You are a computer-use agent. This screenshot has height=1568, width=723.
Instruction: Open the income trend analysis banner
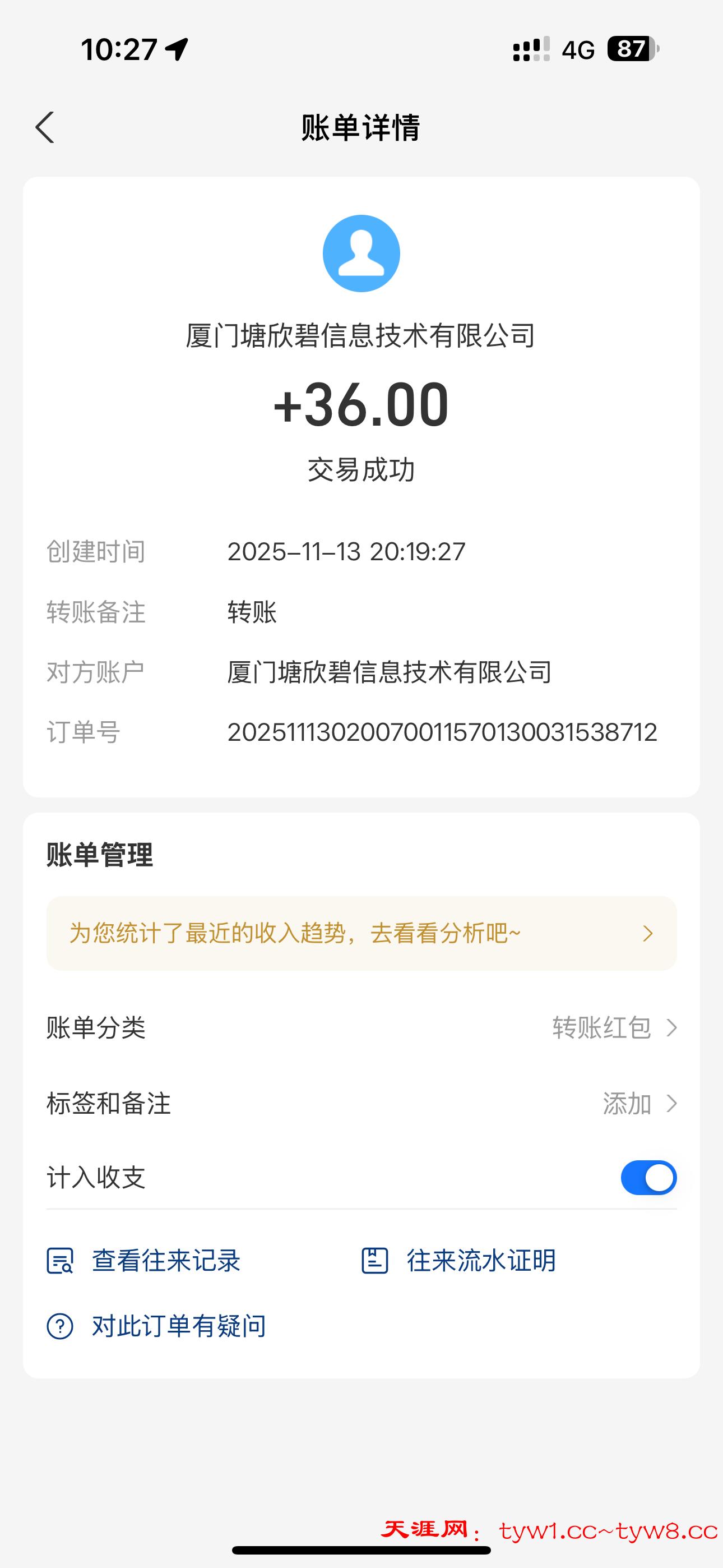[x=361, y=933]
